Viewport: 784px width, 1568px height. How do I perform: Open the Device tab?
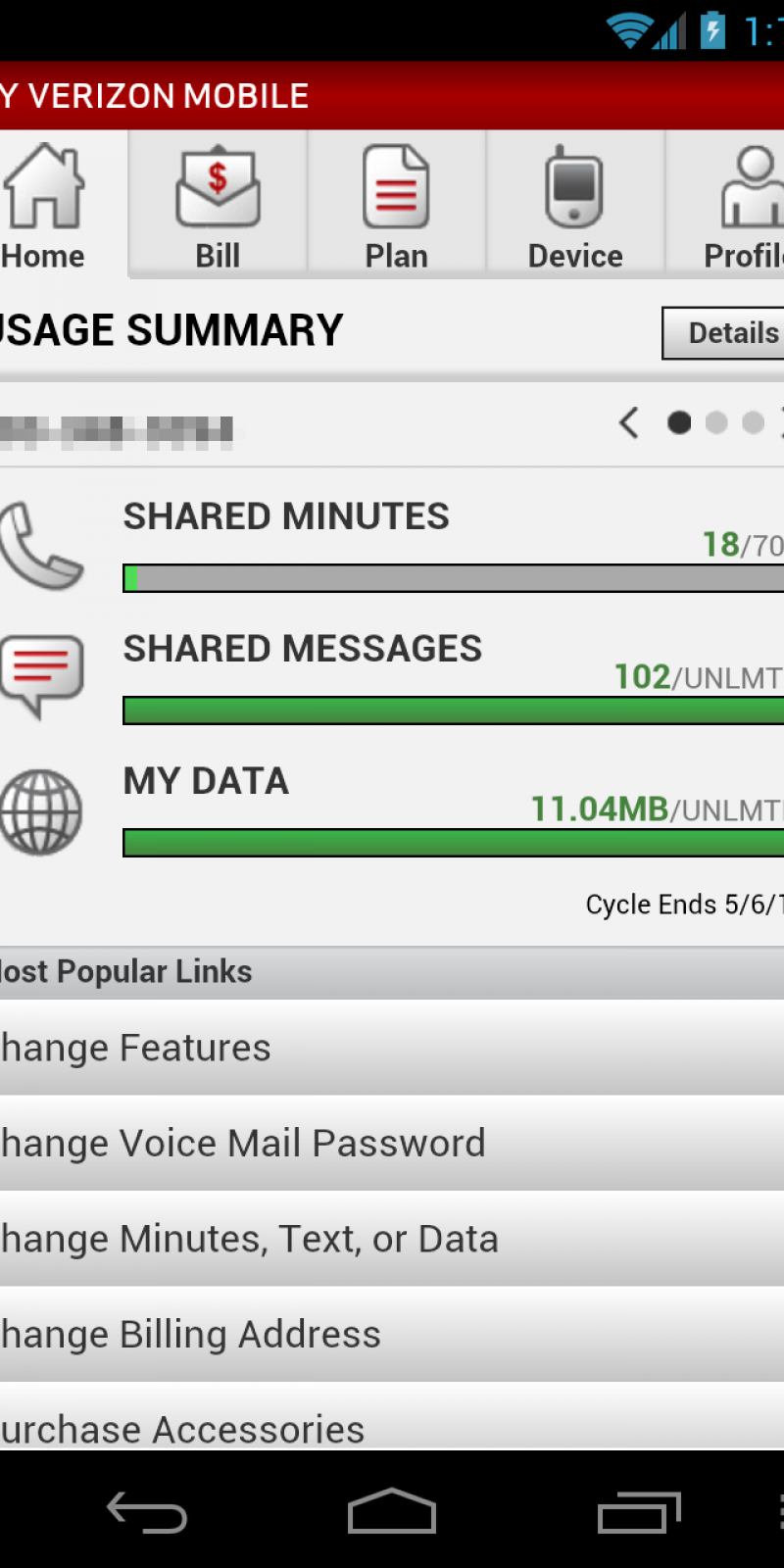pyautogui.click(x=575, y=208)
